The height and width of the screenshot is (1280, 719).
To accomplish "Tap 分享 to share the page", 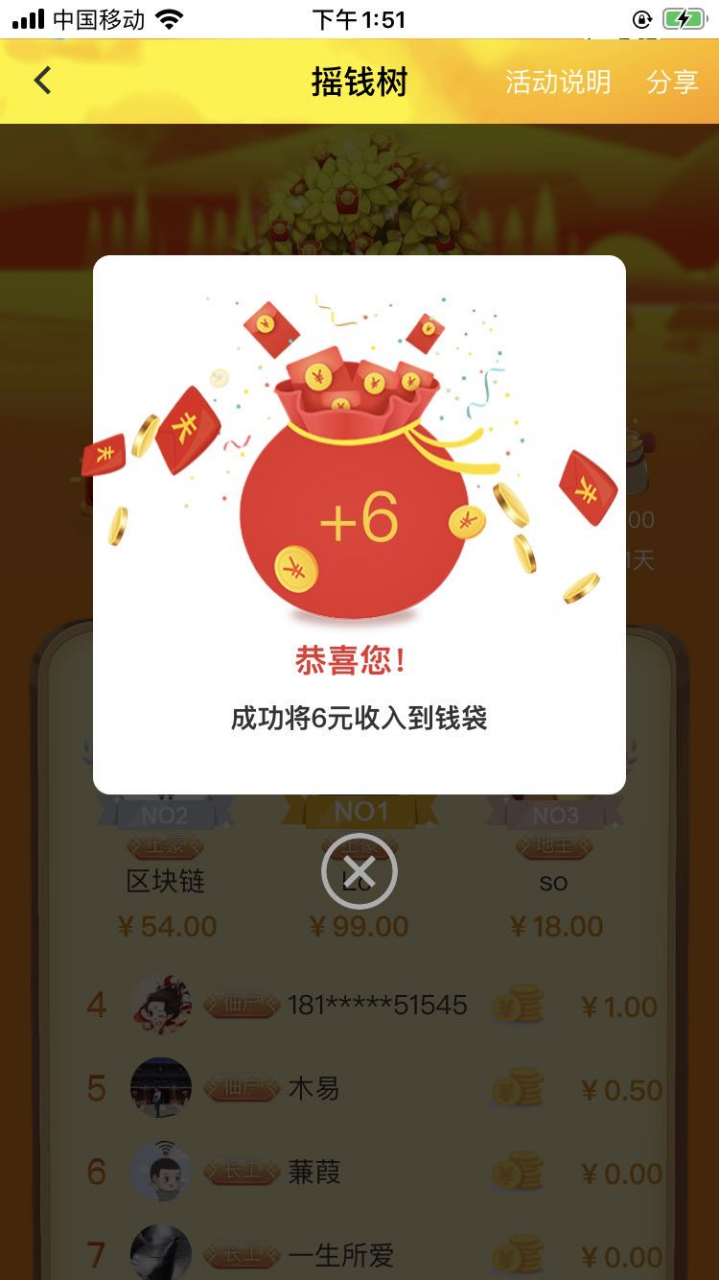I will point(671,82).
